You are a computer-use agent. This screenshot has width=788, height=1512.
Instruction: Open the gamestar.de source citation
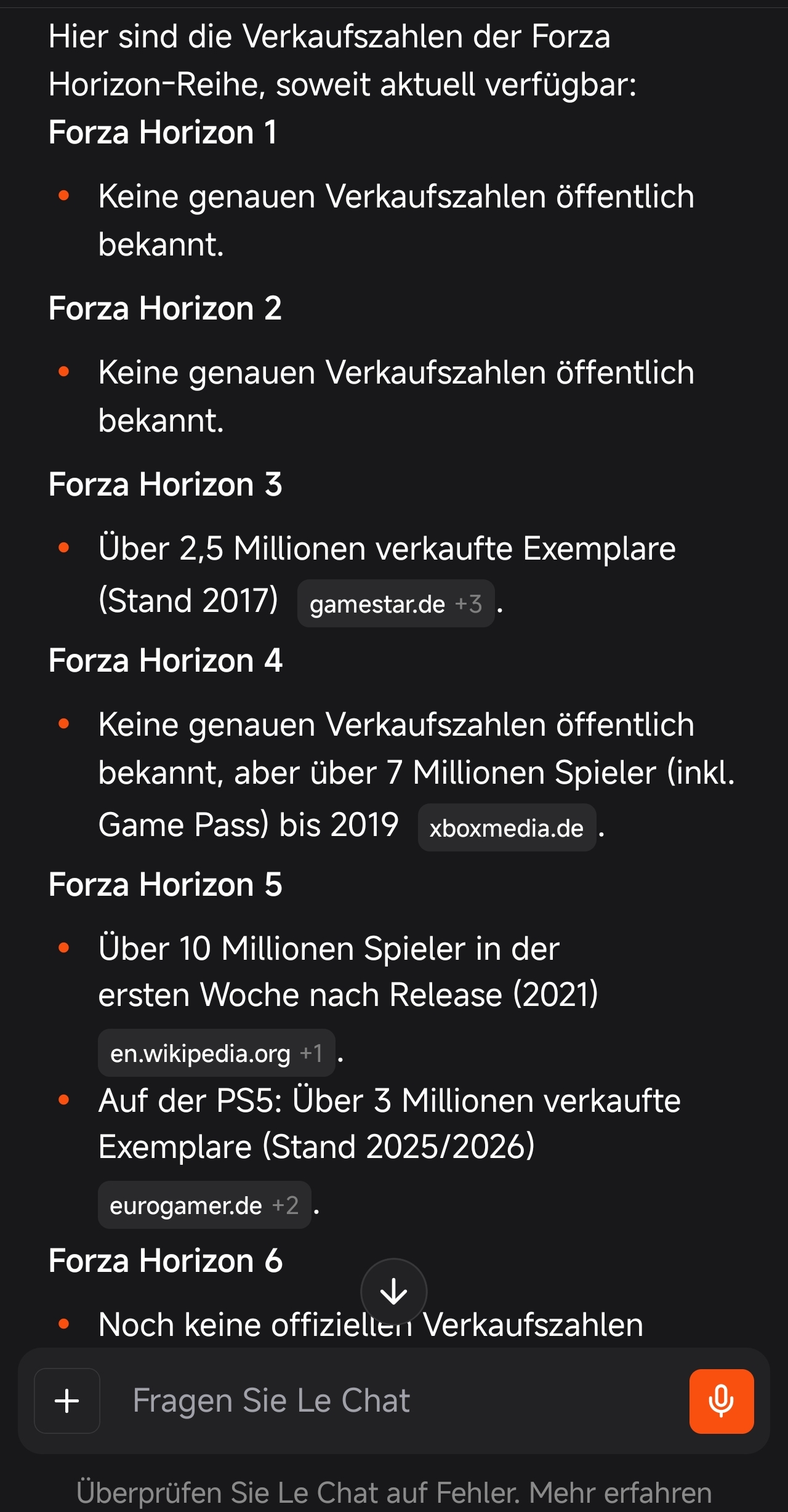pos(395,604)
